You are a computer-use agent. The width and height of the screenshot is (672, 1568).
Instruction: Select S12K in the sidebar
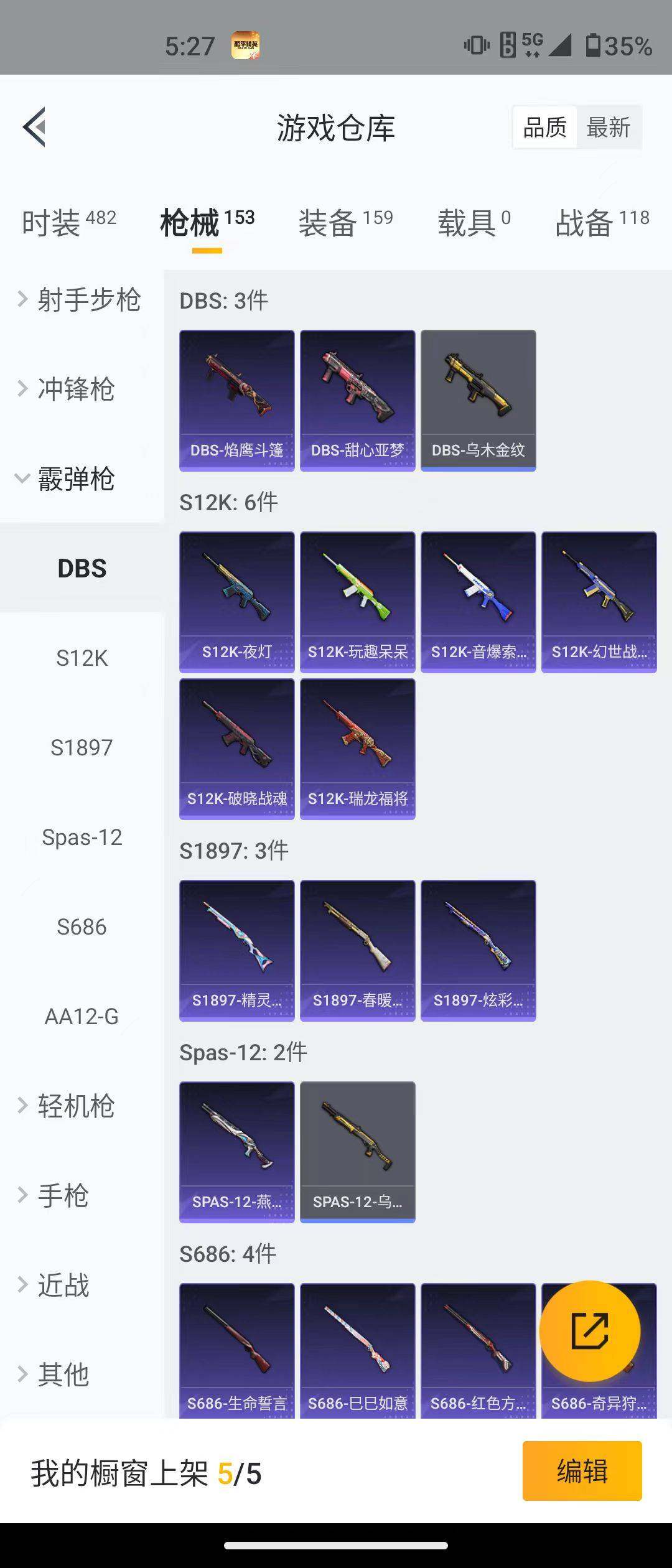(82, 658)
